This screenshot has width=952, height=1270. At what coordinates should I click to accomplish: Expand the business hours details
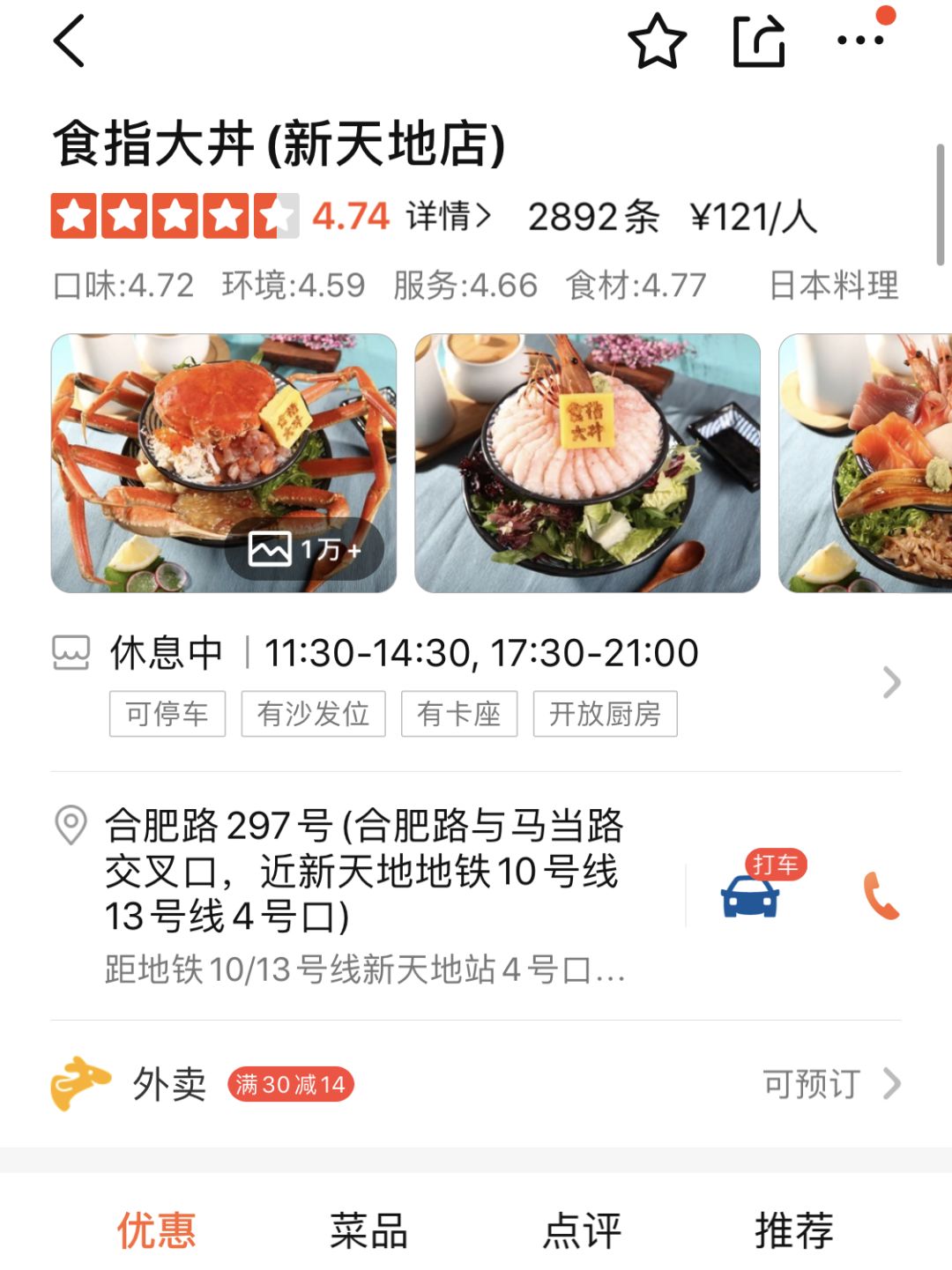pyautogui.click(x=891, y=681)
